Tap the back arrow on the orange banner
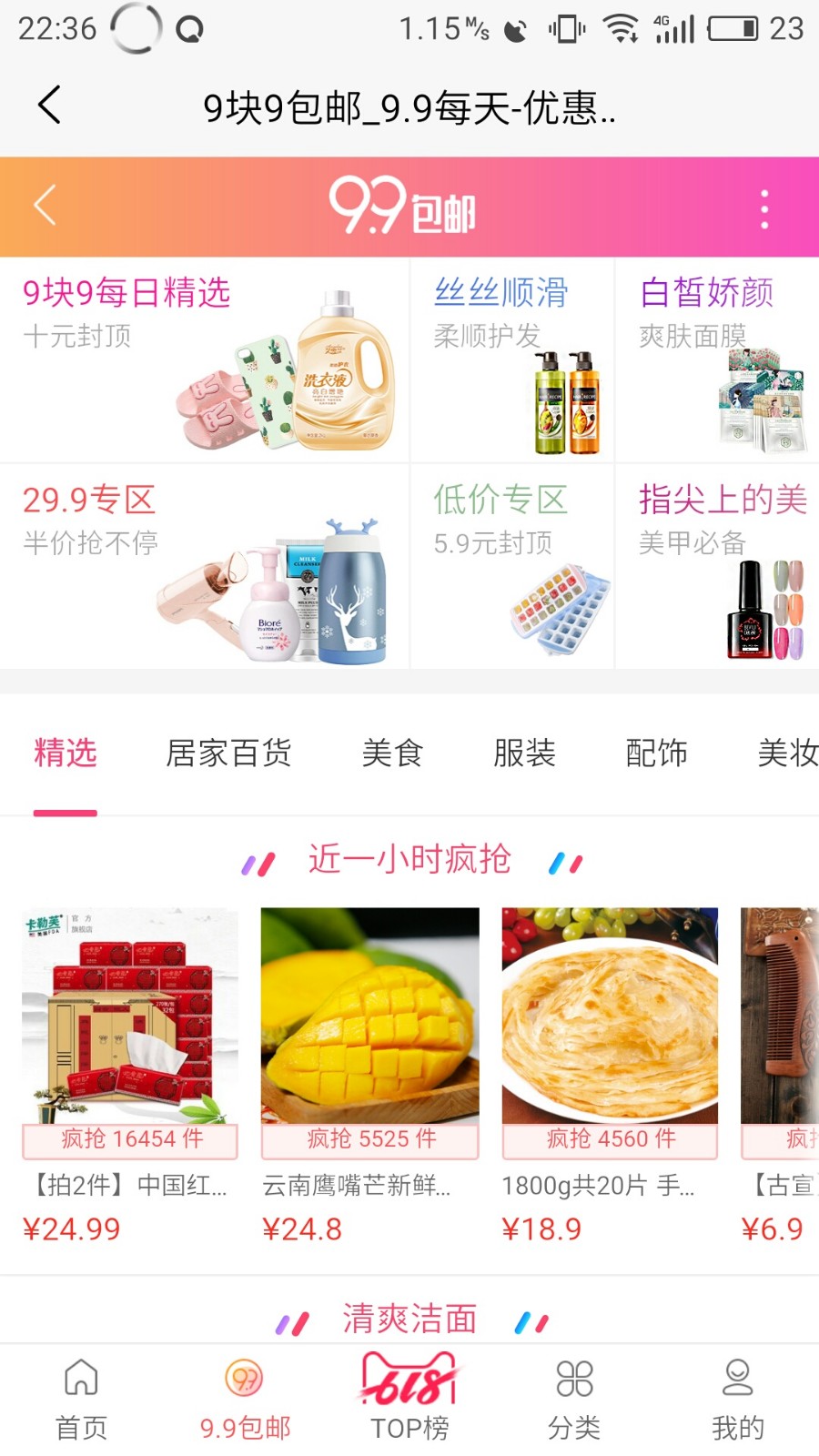 click(45, 206)
